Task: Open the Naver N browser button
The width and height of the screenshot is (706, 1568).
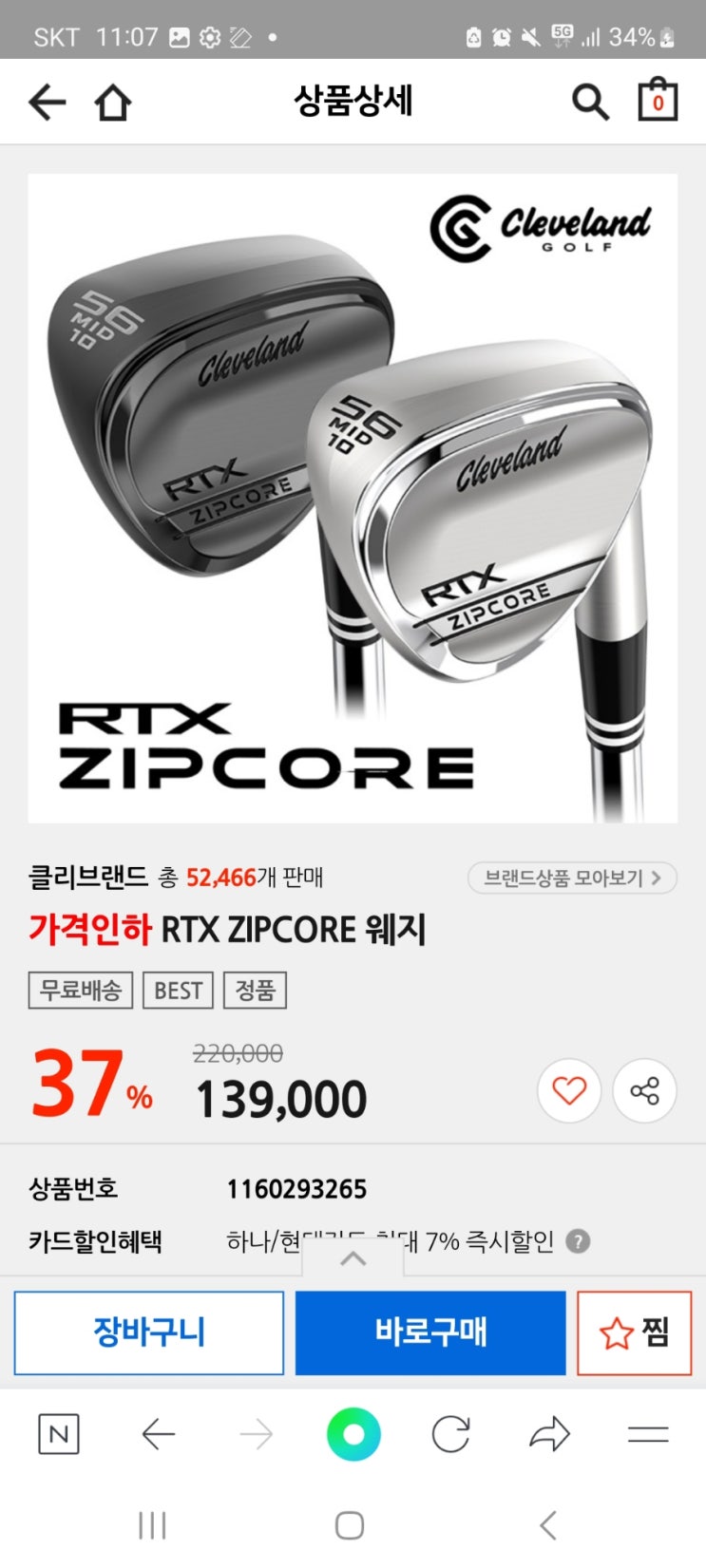Action: click(59, 1434)
